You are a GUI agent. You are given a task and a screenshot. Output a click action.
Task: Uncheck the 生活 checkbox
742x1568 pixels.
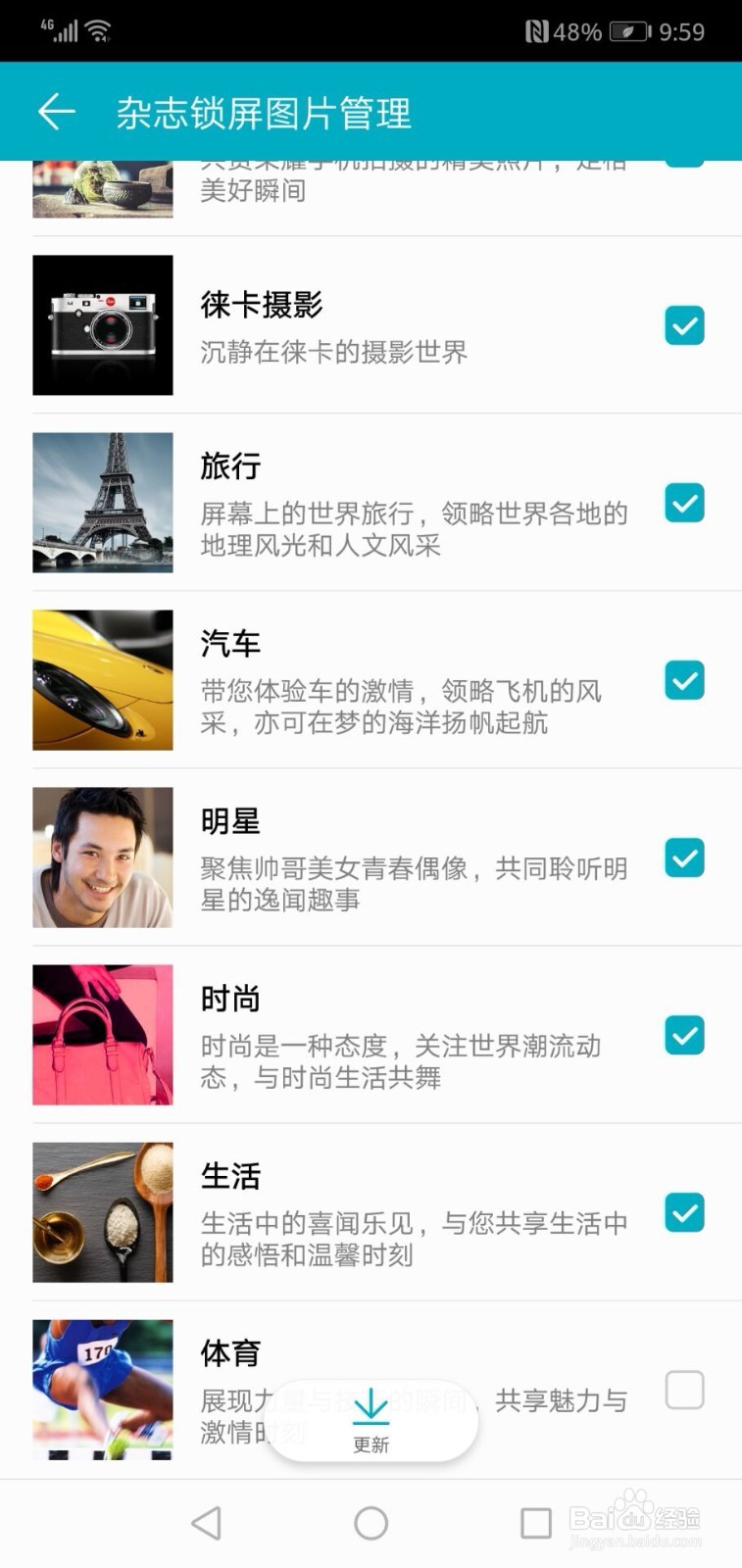684,1212
